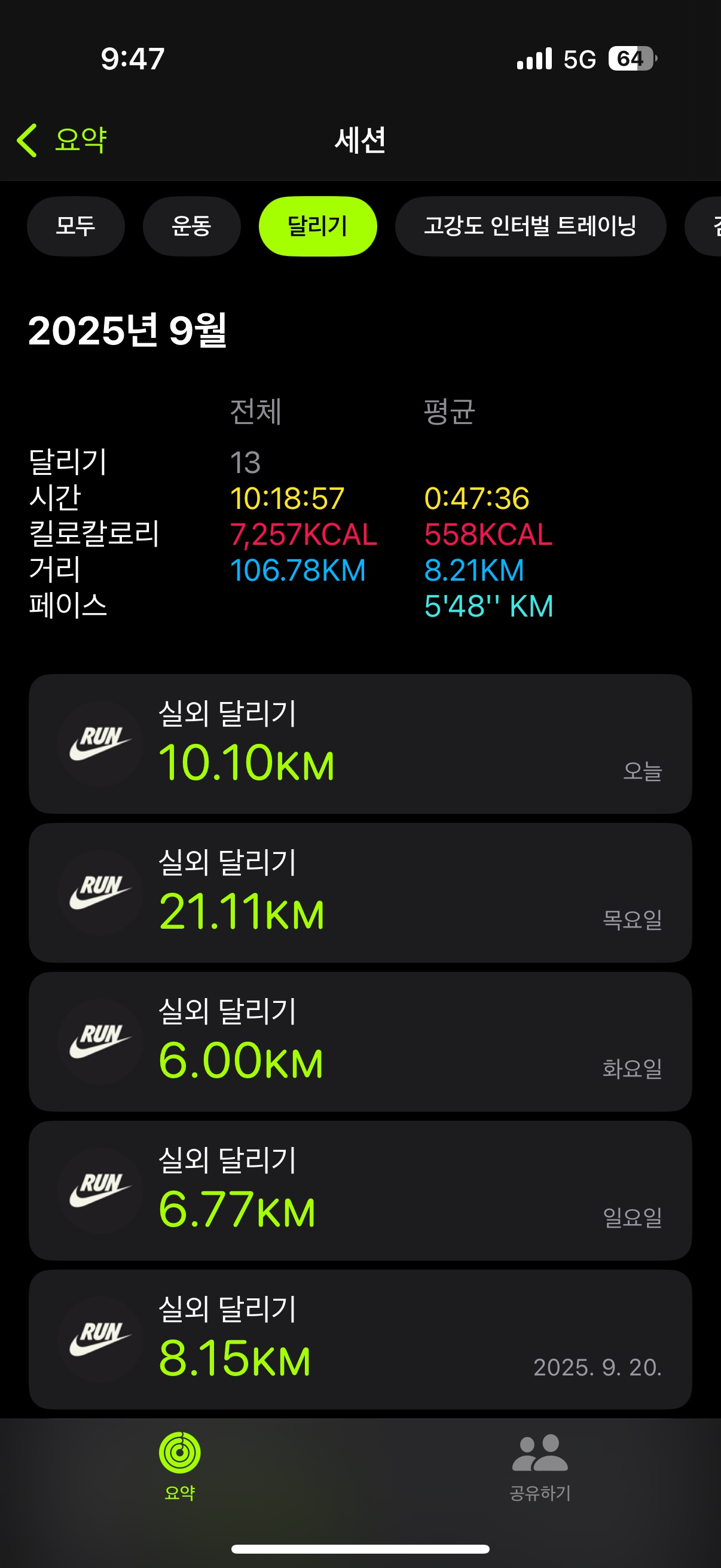Open the 6.77KM run from 일요일
This screenshot has width=721, height=1568.
(360, 1191)
